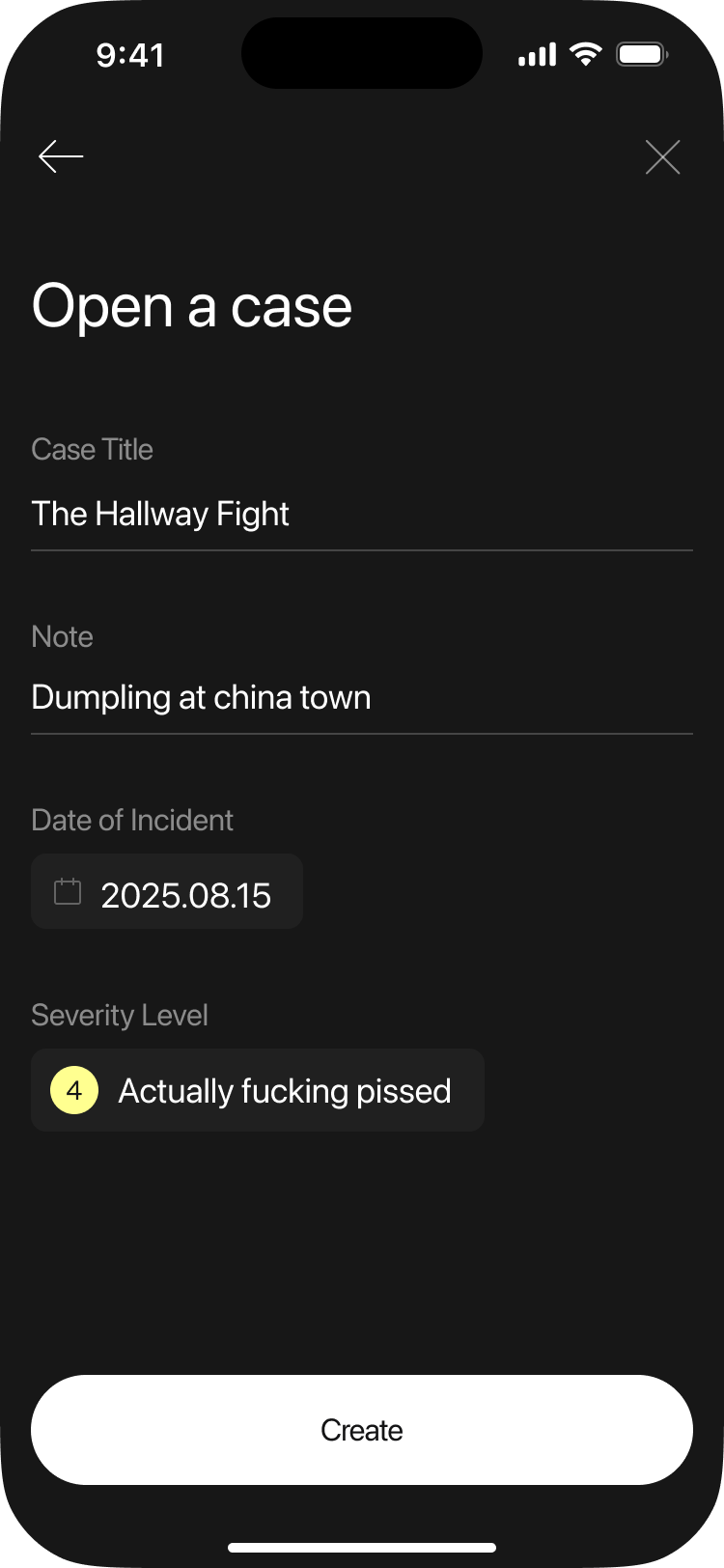Open the Date of Incident picker
The height and width of the screenshot is (1568, 724).
(167, 892)
